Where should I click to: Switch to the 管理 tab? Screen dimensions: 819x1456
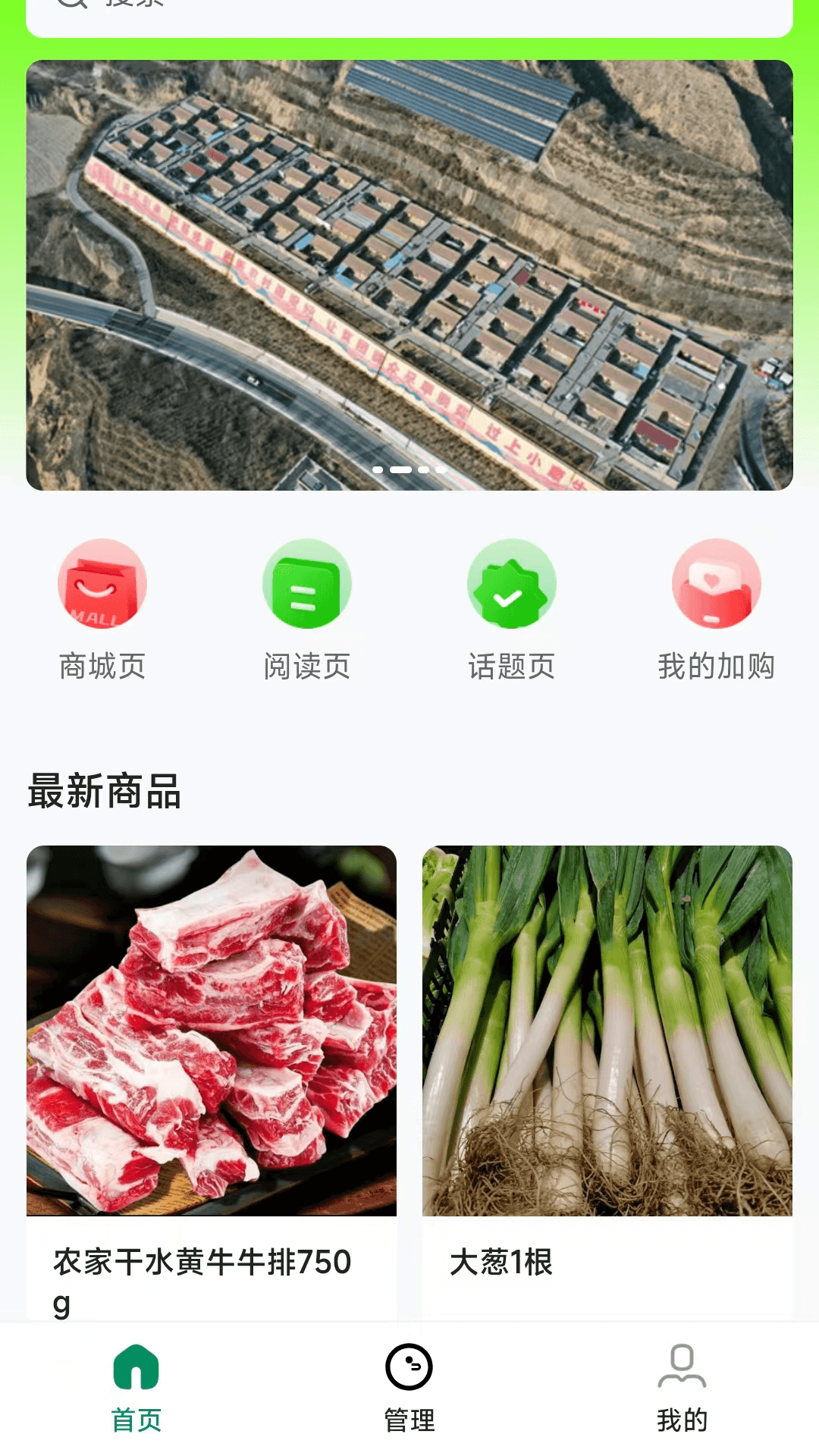(409, 1389)
